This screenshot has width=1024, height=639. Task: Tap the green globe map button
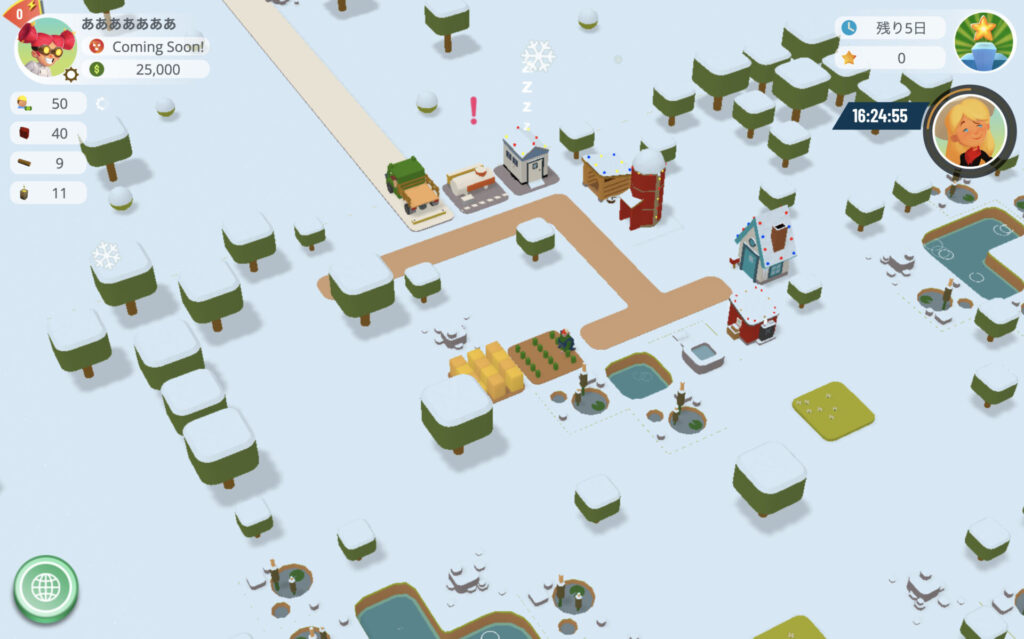tap(45, 589)
